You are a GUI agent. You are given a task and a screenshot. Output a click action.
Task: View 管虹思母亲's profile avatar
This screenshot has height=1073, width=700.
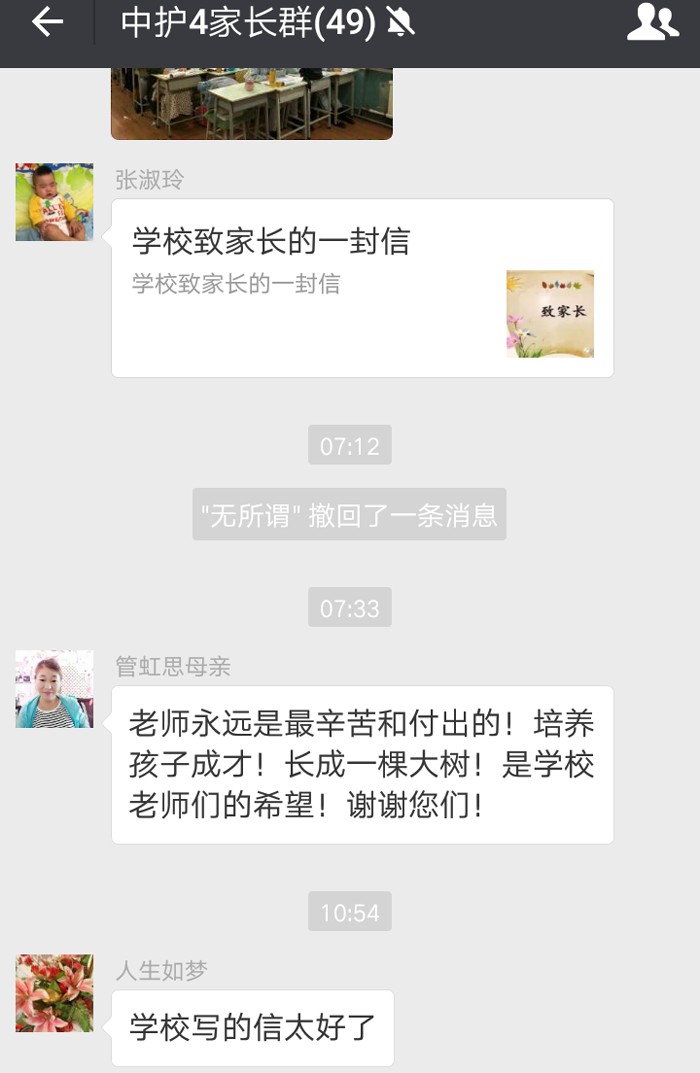tap(54, 689)
